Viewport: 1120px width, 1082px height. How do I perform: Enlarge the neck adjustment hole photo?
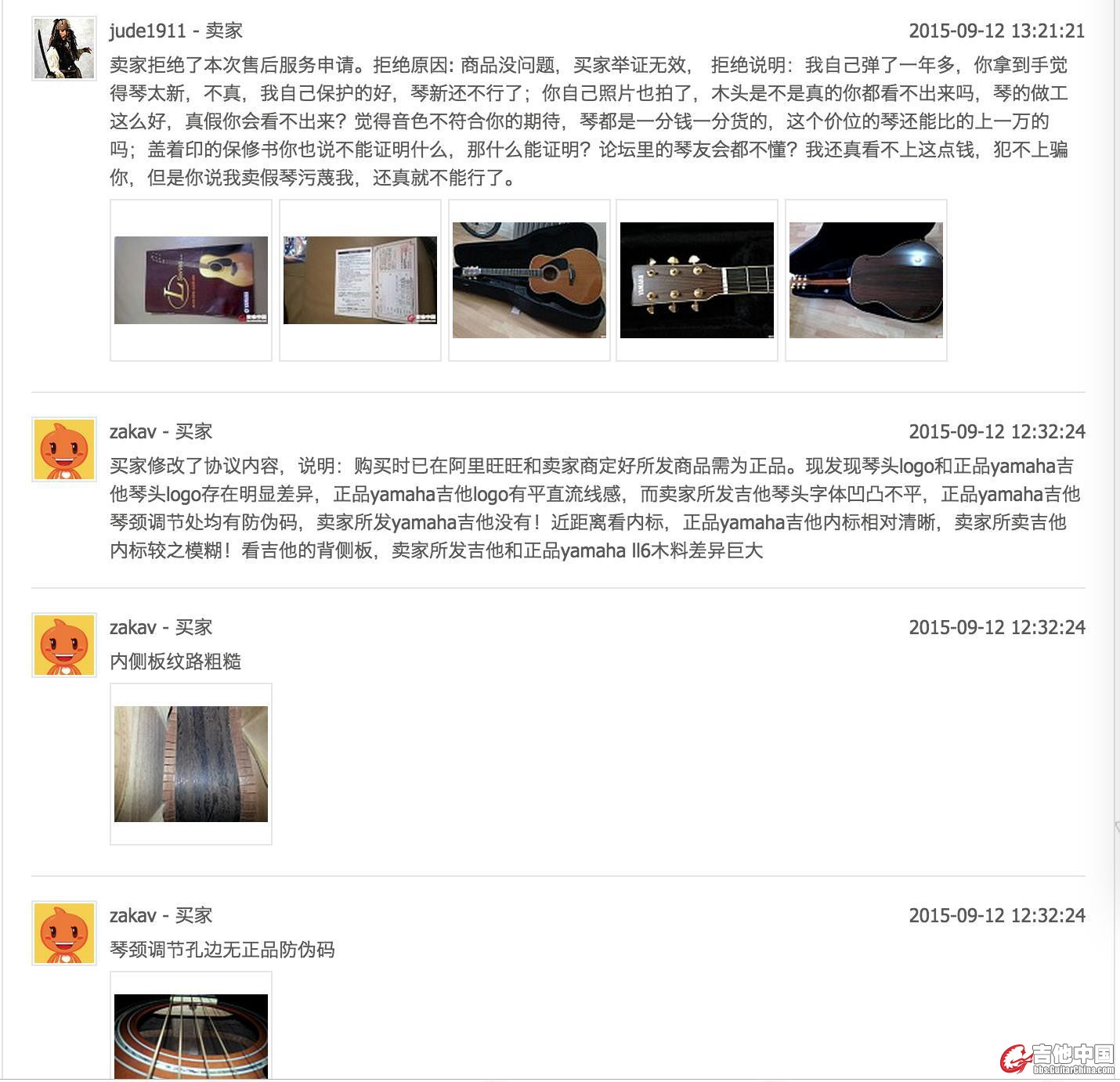coord(191,1035)
